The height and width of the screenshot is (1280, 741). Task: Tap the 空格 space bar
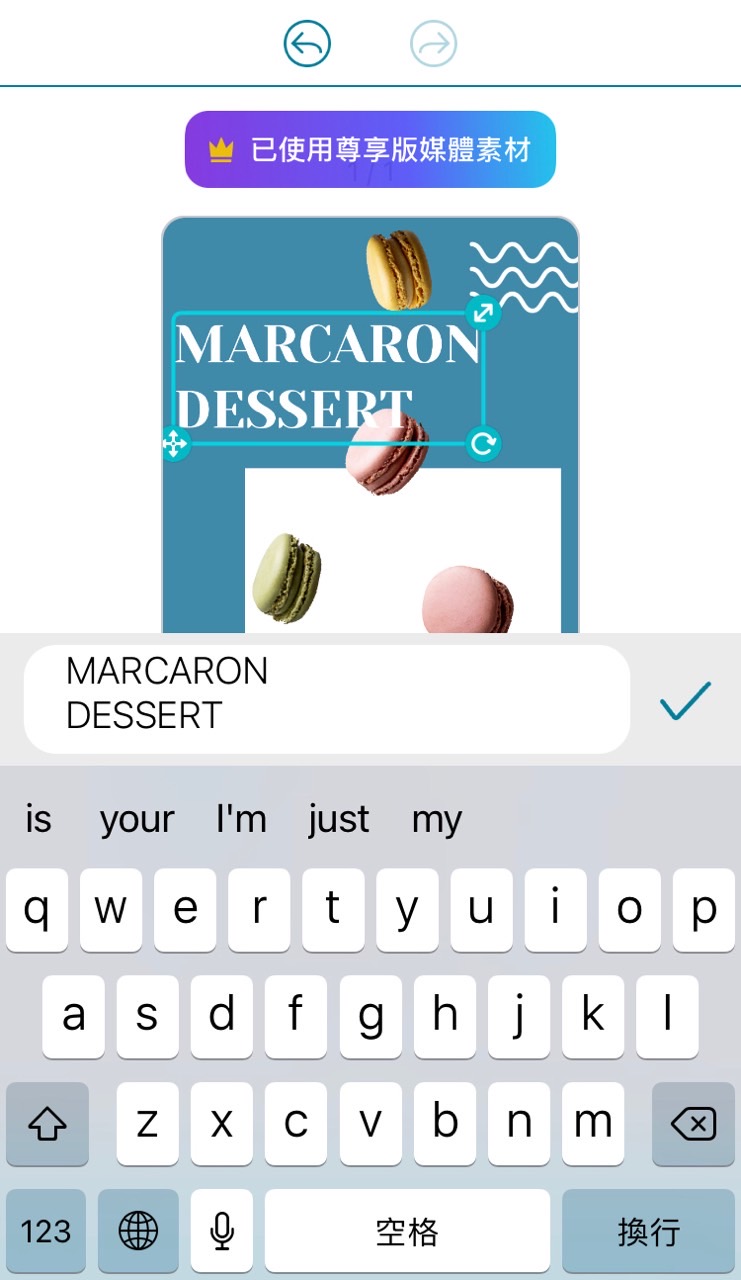(406, 1230)
